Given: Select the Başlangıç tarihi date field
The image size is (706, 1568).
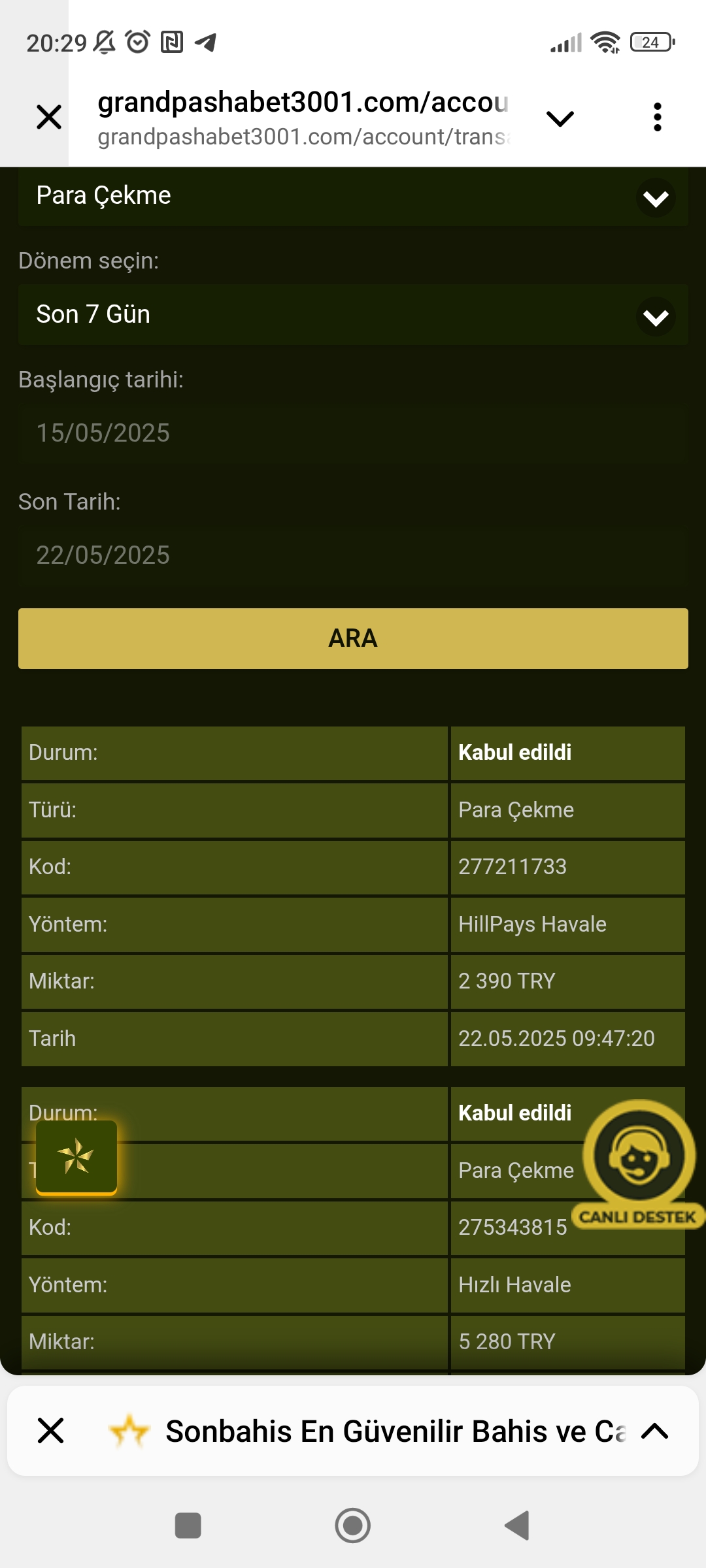Looking at the screenshot, I should click(x=353, y=433).
